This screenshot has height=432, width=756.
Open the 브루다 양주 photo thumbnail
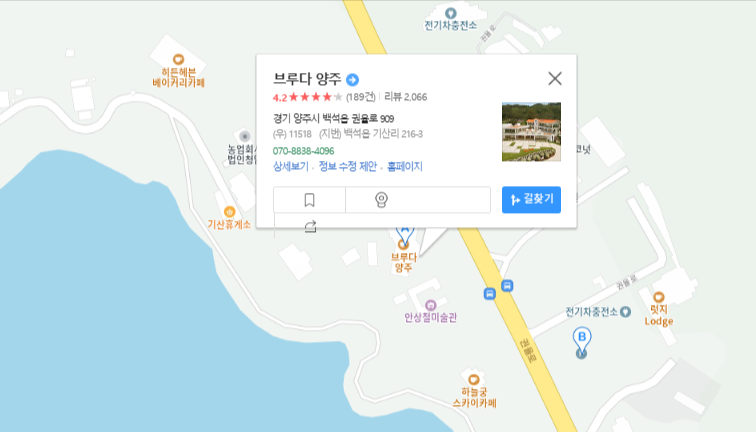[x=531, y=131]
